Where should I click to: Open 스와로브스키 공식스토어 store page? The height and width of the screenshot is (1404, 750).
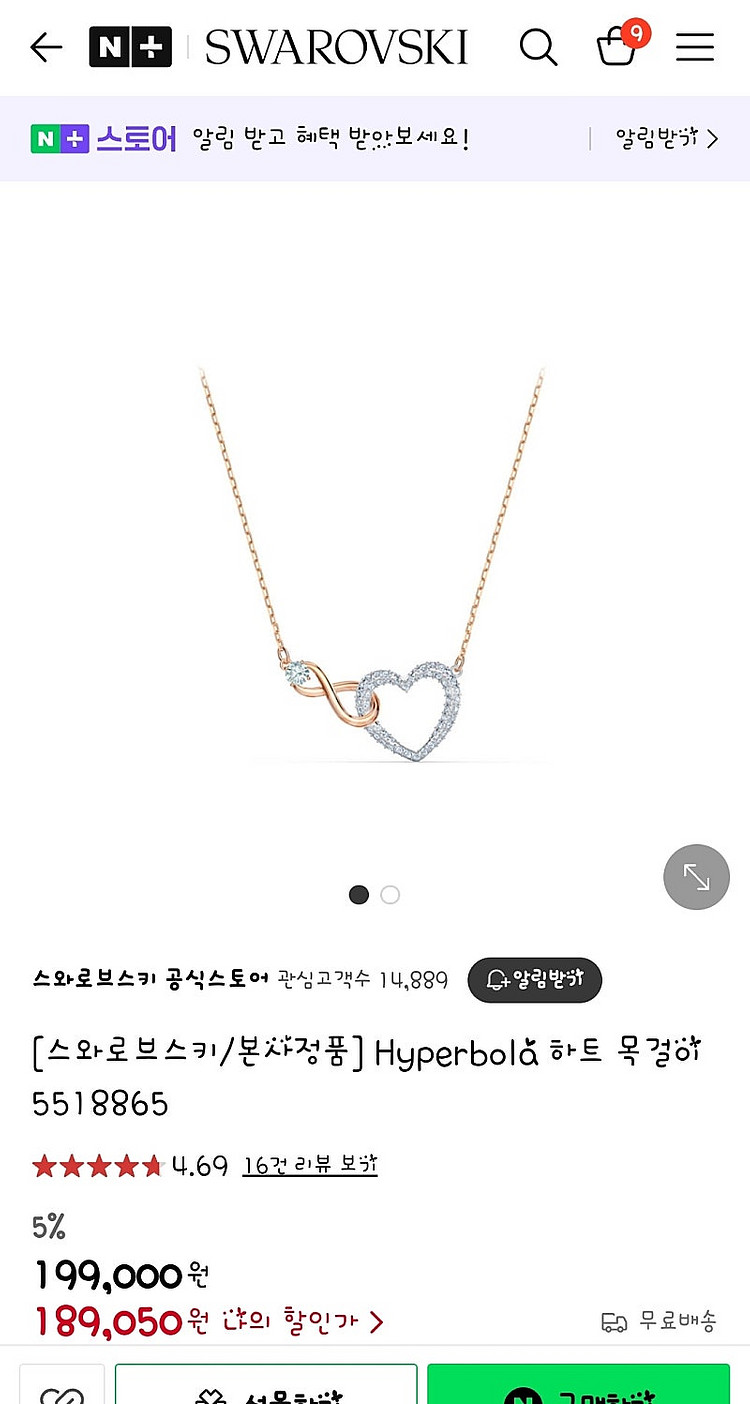point(150,979)
